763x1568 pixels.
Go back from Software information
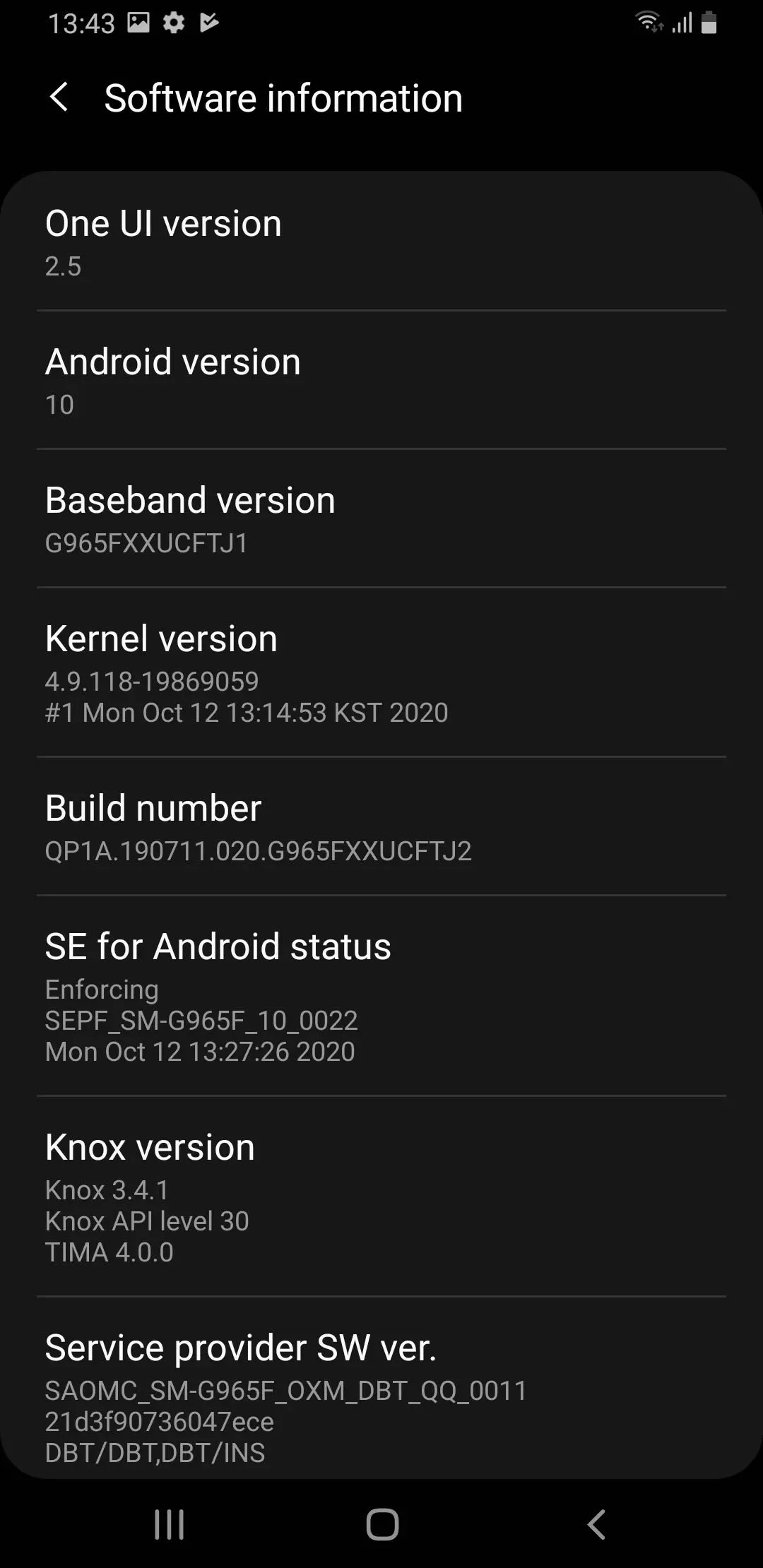coord(59,97)
